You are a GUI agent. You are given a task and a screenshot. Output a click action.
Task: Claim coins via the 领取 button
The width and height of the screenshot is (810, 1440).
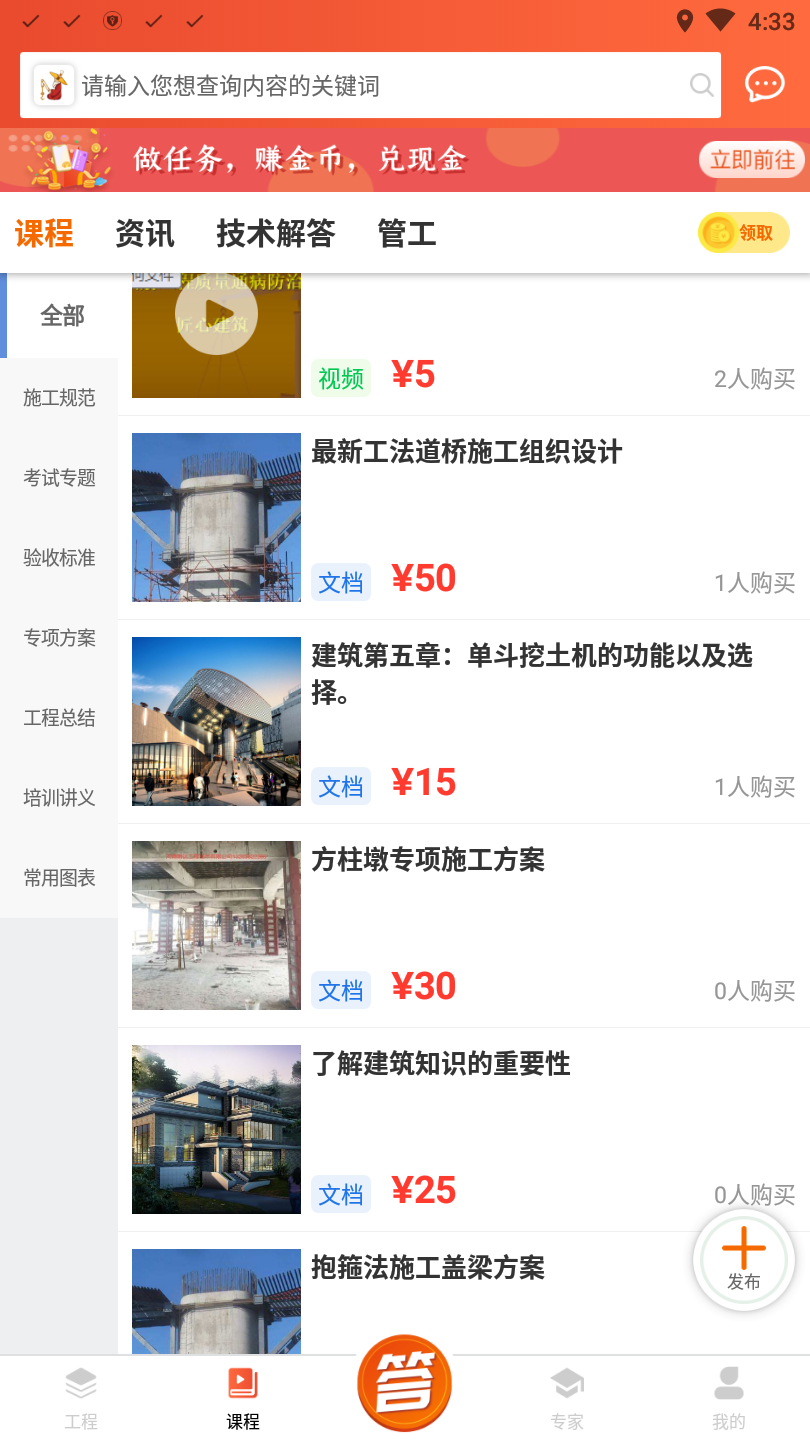pyautogui.click(x=743, y=232)
